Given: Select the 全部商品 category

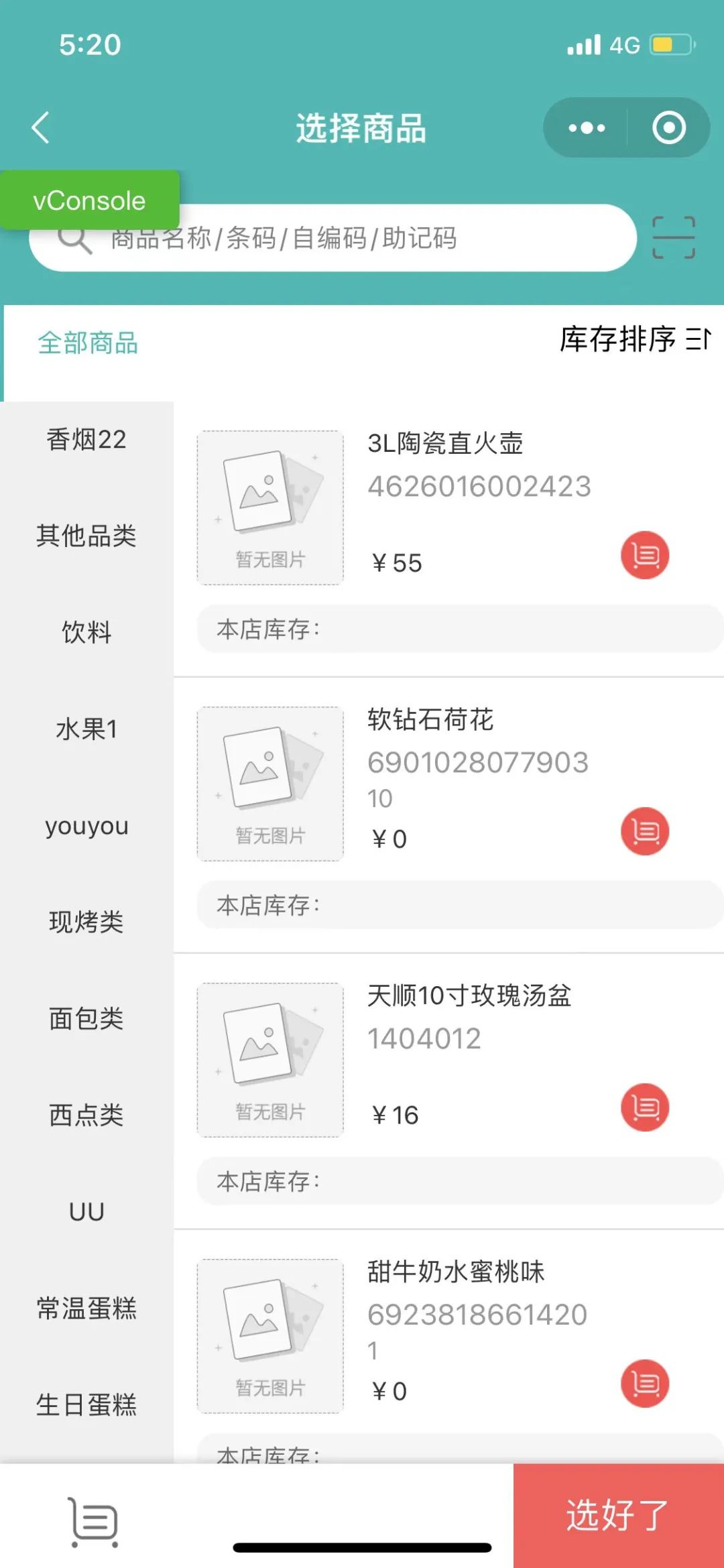Looking at the screenshot, I should (x=88, y=343).
